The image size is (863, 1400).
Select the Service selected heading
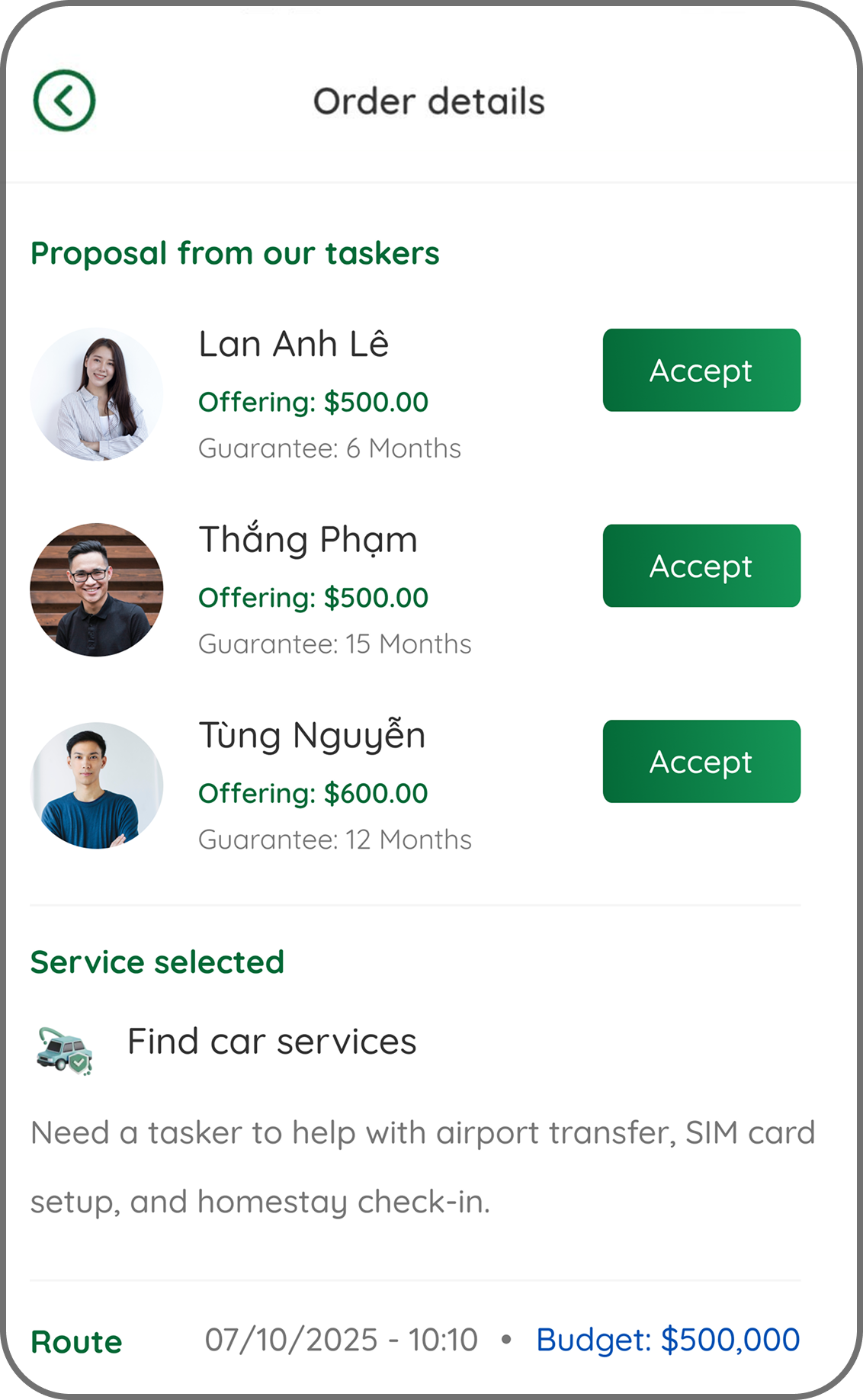point(157,962)
